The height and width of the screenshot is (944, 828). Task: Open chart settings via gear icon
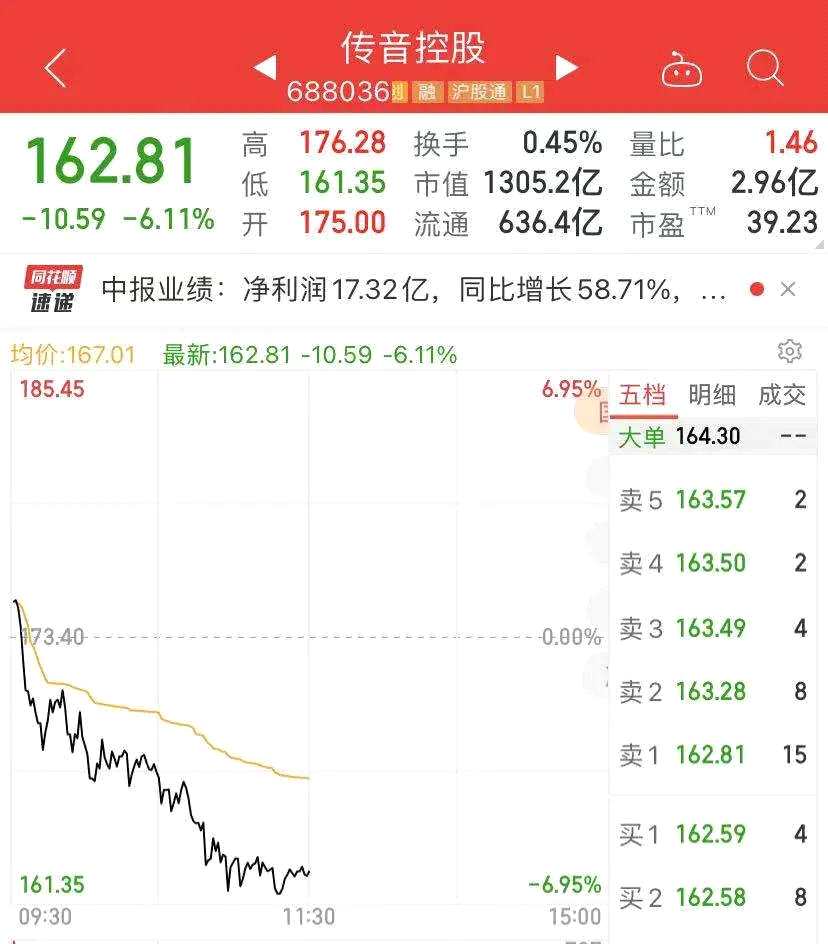[789, 351]
